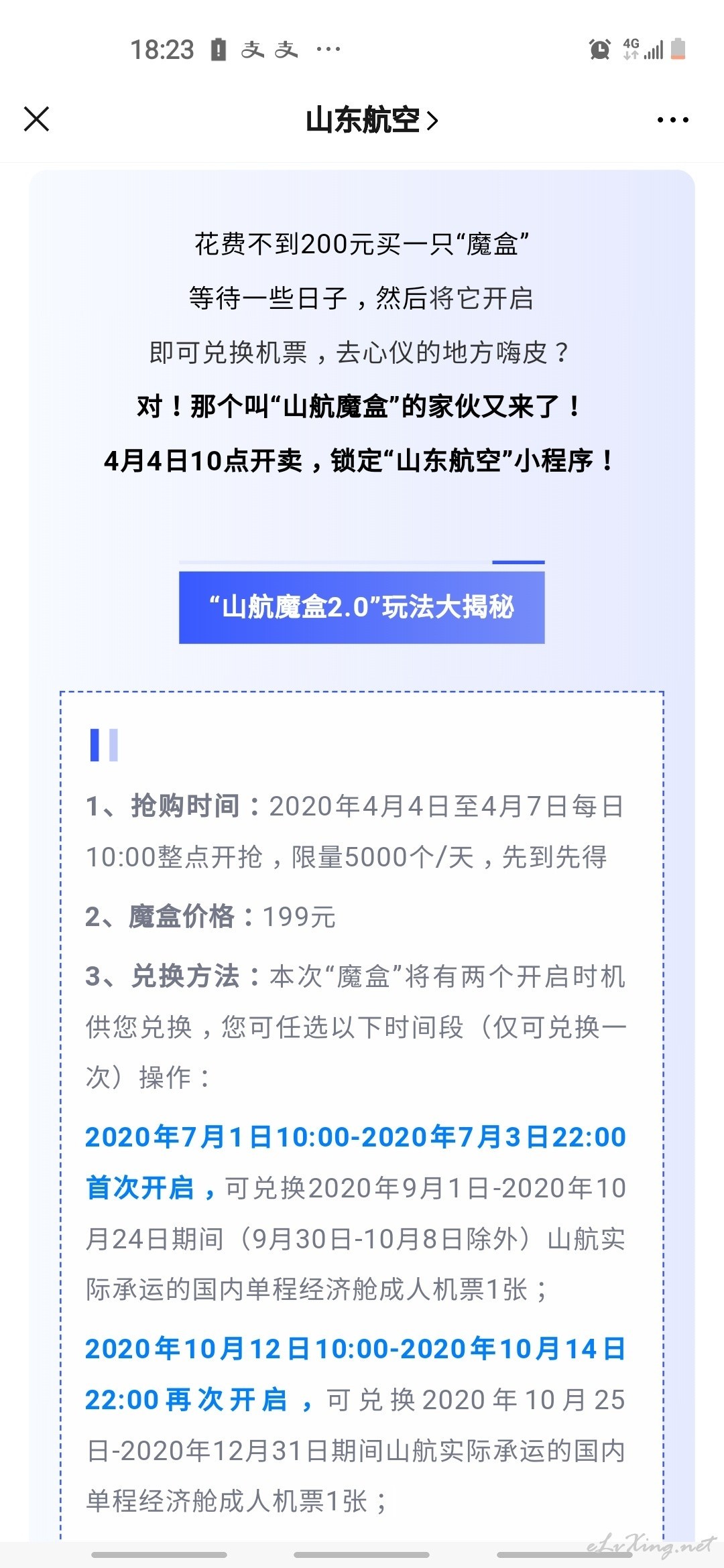Open the 山东航空 account title link
Image resolution: width=724 pixels, height=1568 pixels.
tap(371, 121)
